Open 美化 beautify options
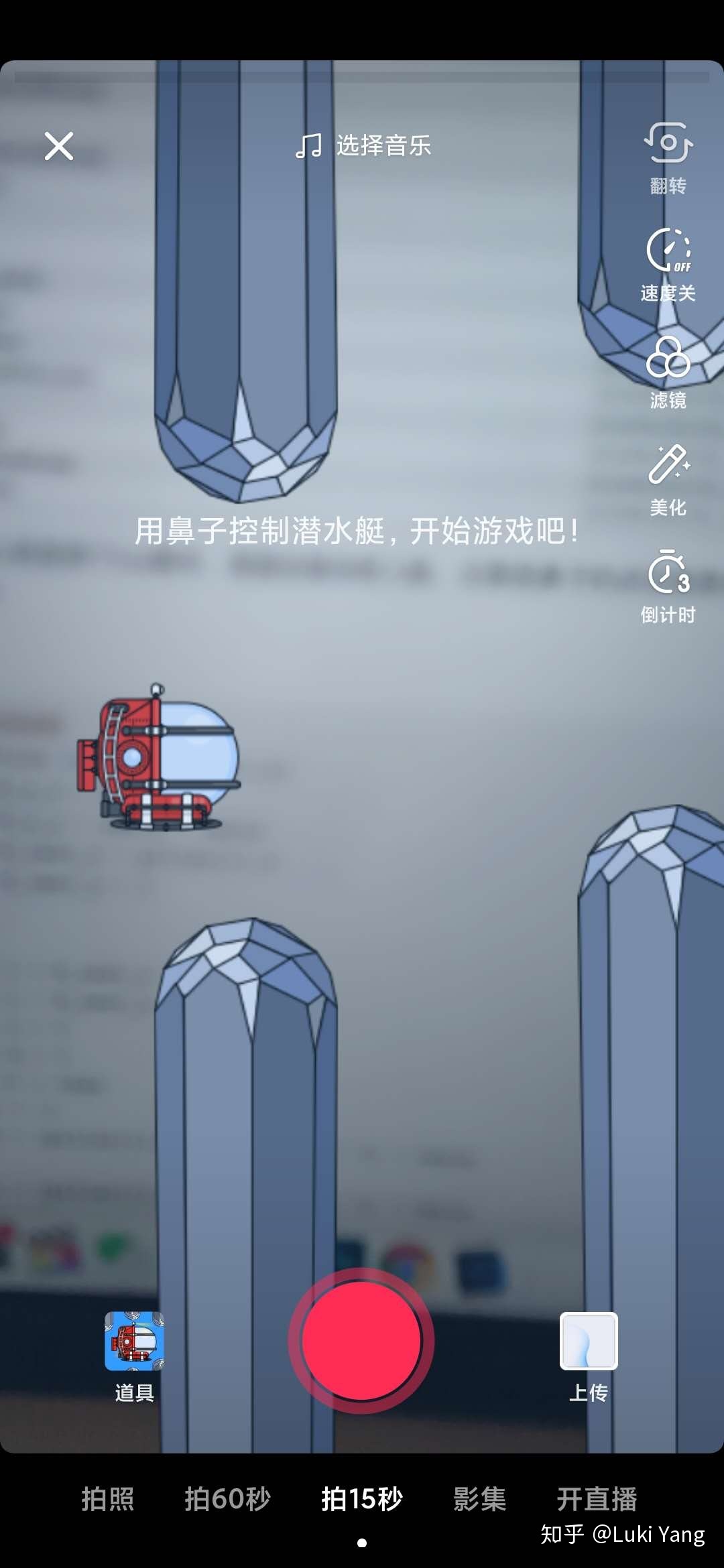The width and height of the screenshot is (724, 1568). (668, 480)
